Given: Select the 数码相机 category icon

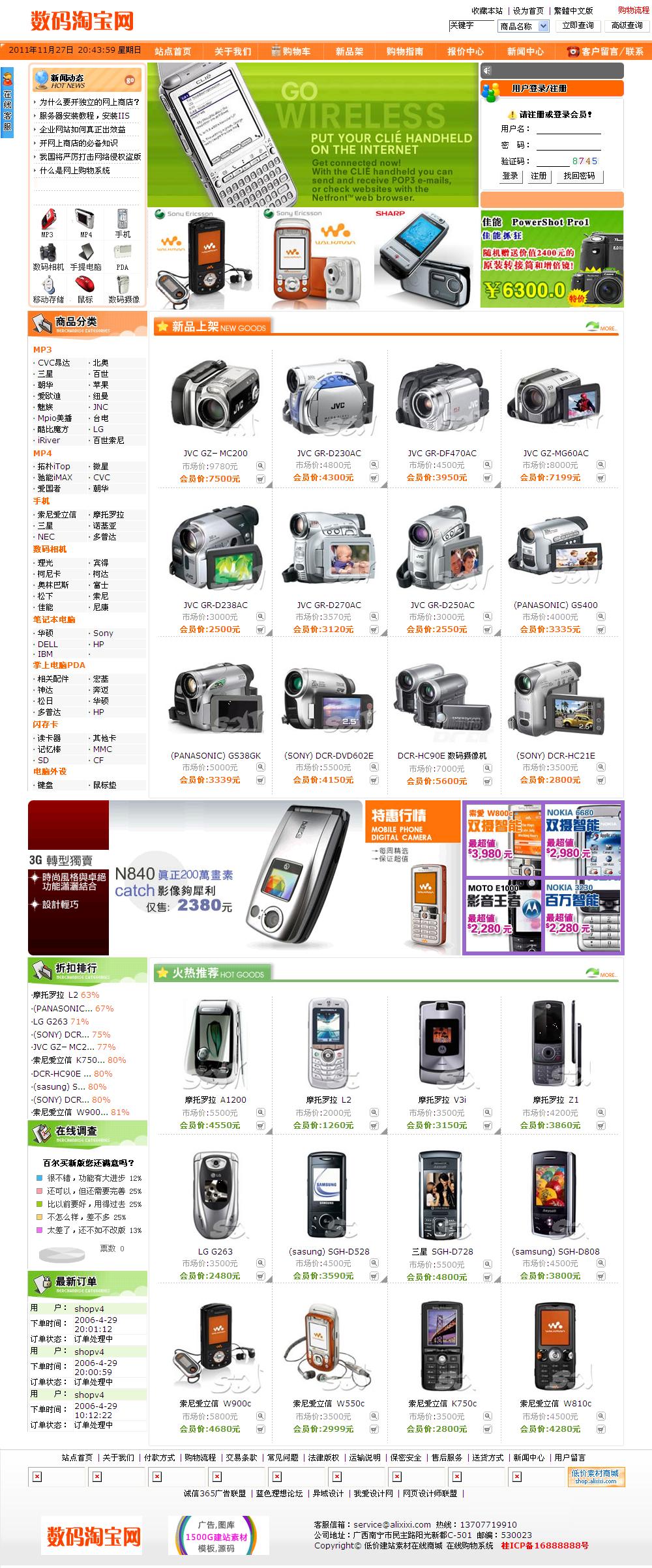Looking at the screenshot, I should pos(48,256).
